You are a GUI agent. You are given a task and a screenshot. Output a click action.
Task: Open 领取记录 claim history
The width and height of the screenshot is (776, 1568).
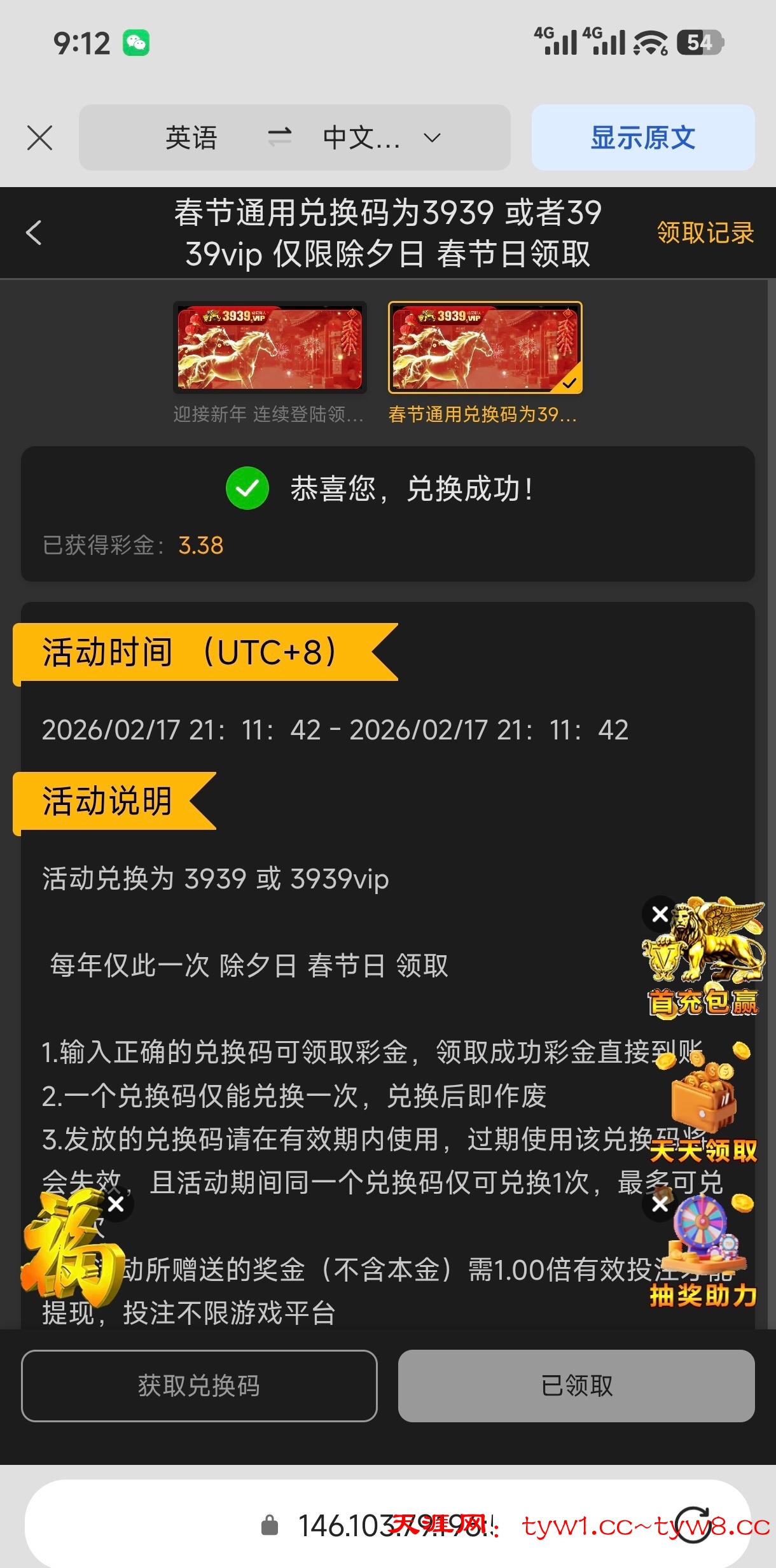(x=705, y=232)
